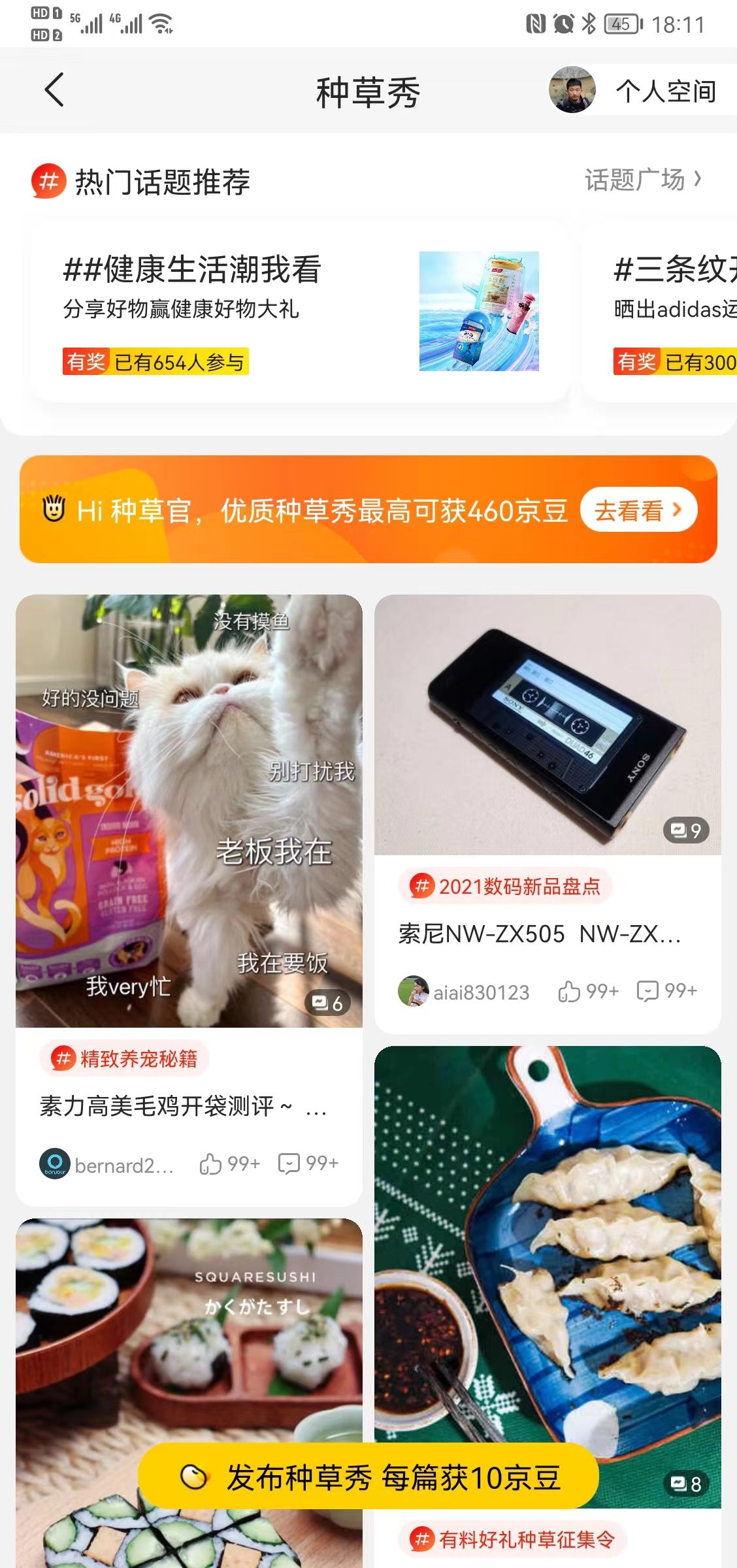Screen dimensions: 737x1568
Task: Tap 发布种草秀 publish button
Action: click(368, 1477)
